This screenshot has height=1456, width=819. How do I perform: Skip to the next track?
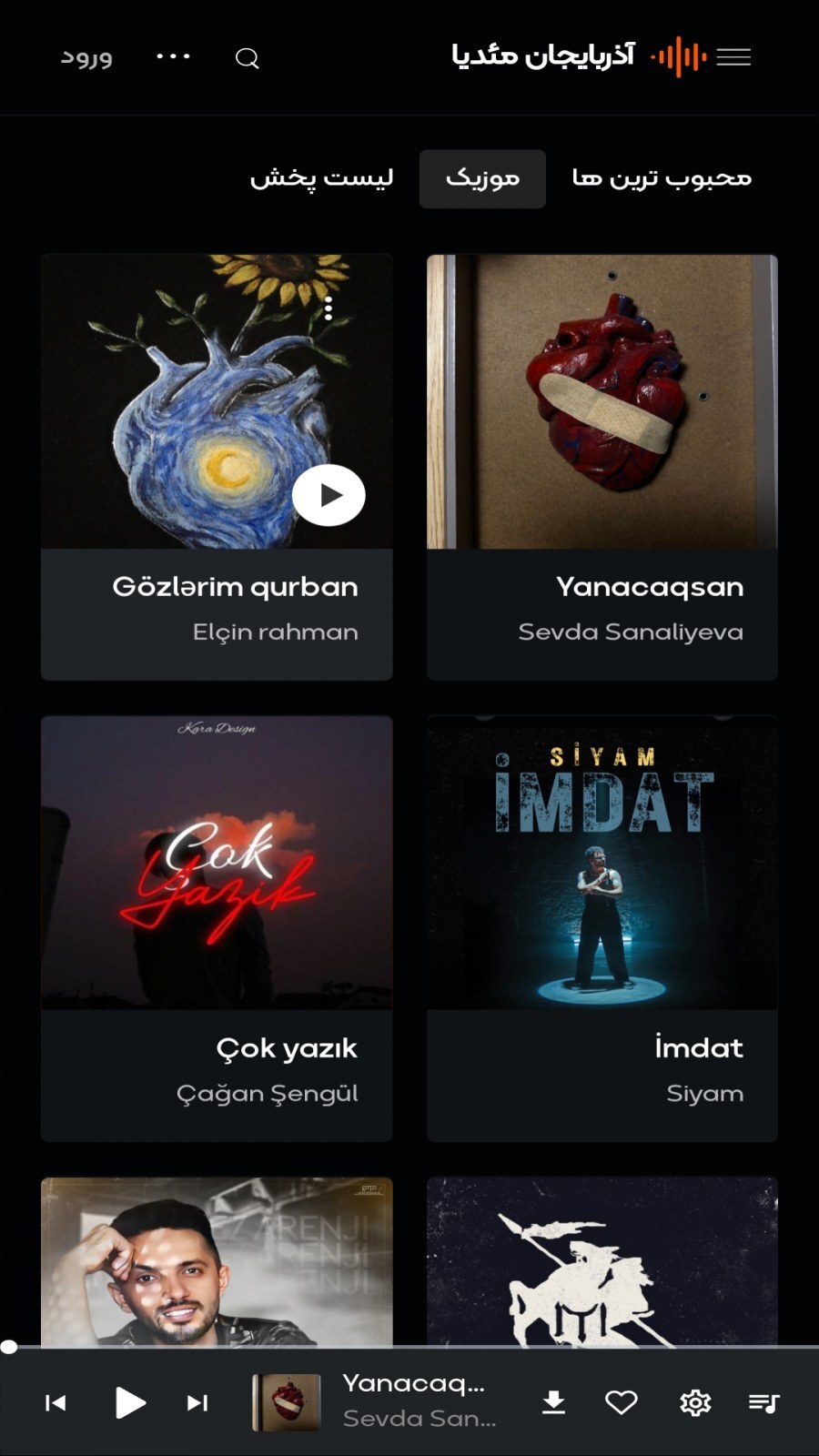[197, 1403]
